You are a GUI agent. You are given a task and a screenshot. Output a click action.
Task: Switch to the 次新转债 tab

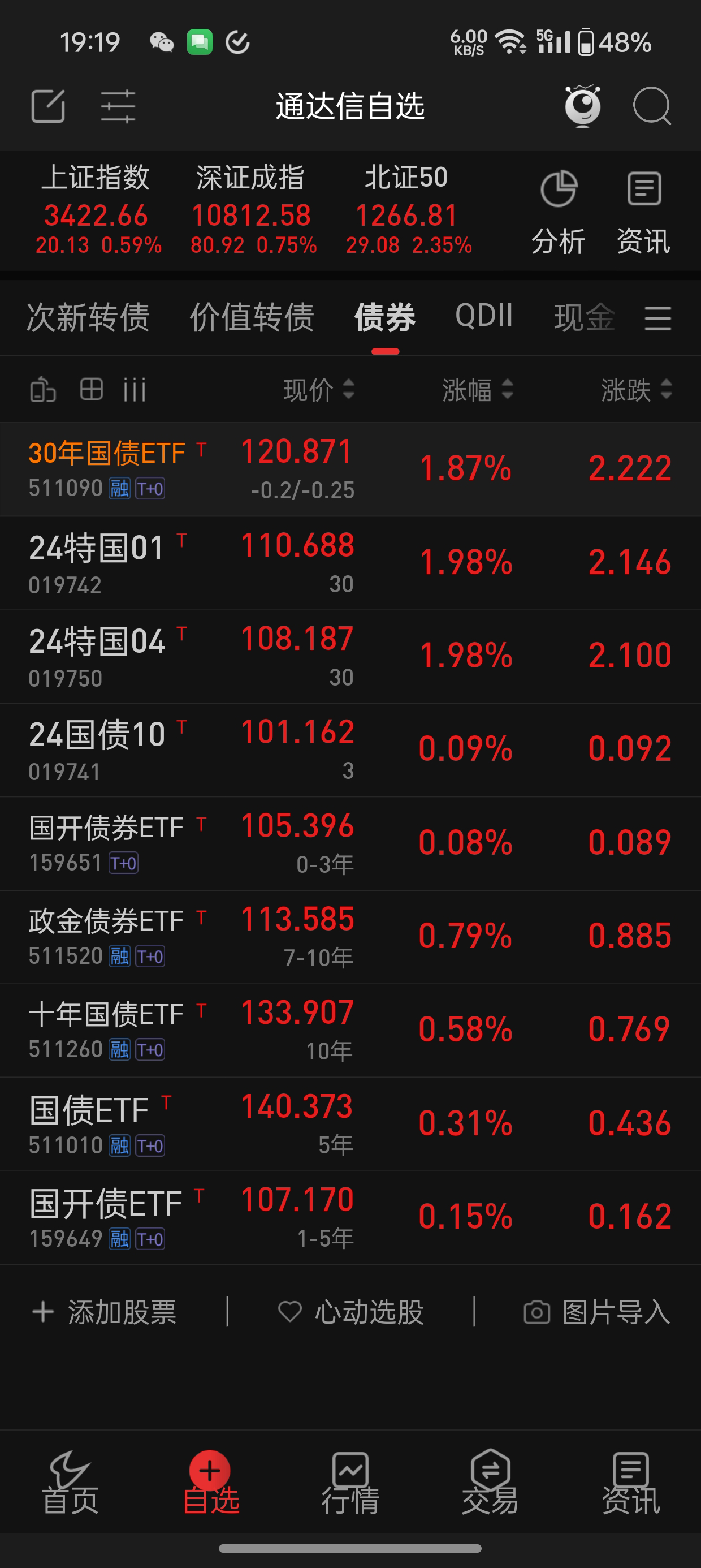(x=88, y=317)
